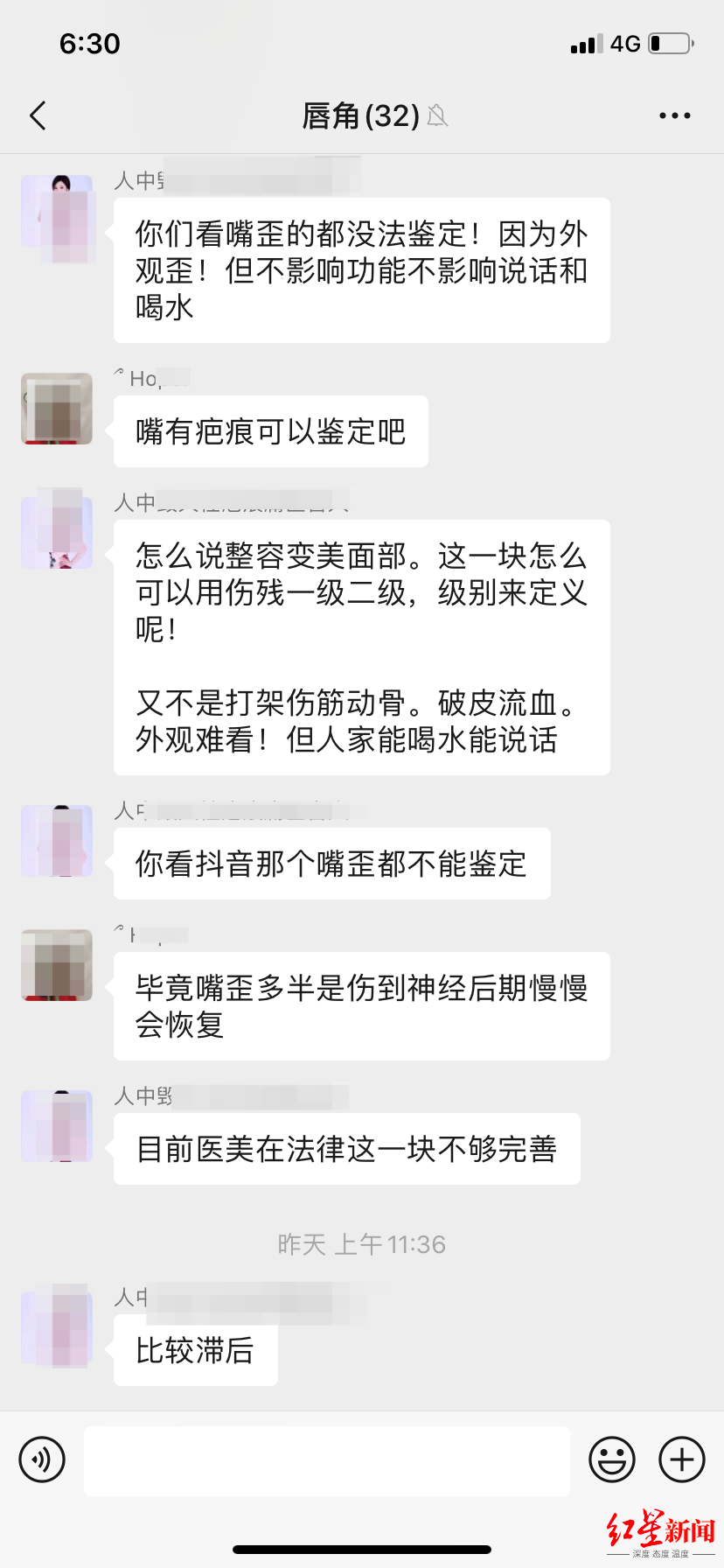Screen dimensions: 724x1568
Task: Open the emoji sticker panel
Action: click(x=611, y=1459)
